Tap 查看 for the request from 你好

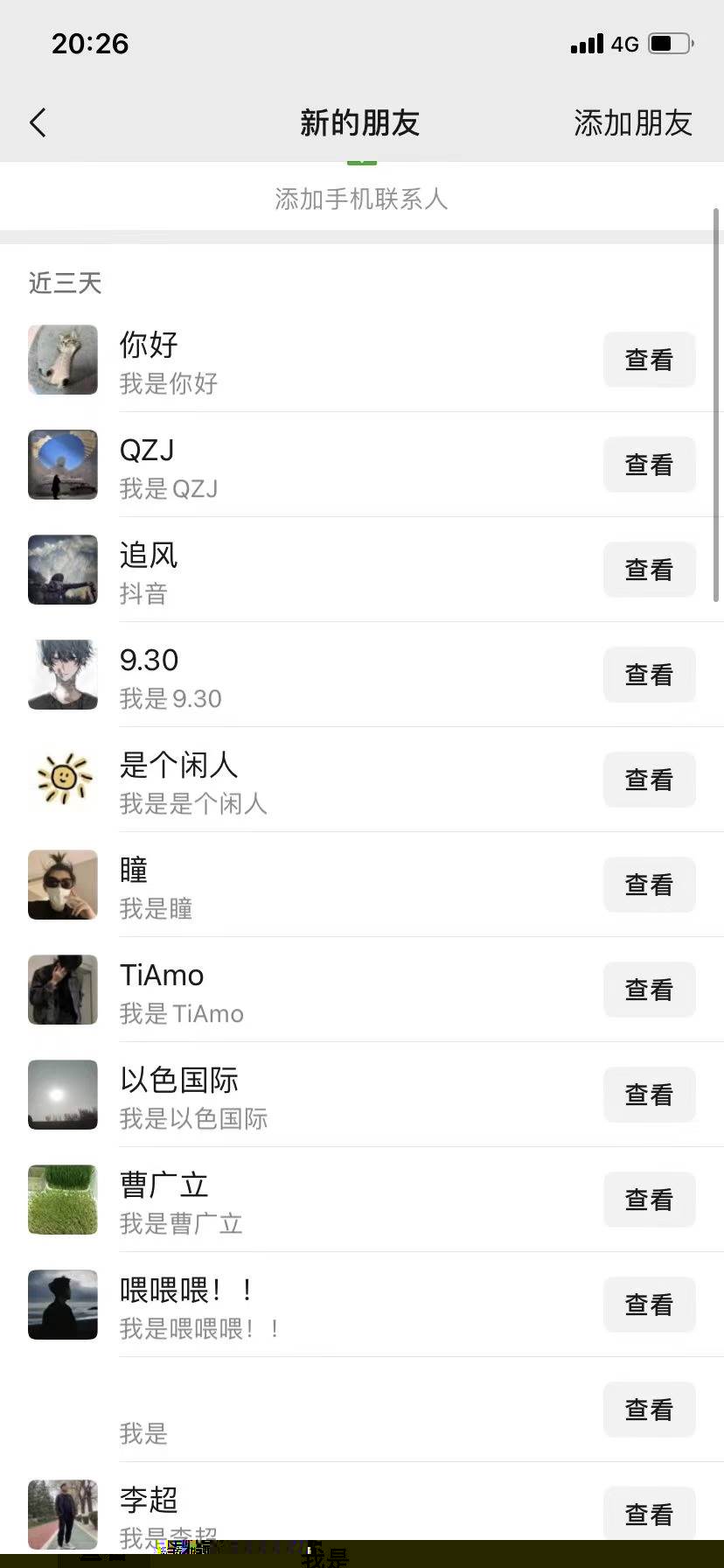pos(649,360)
